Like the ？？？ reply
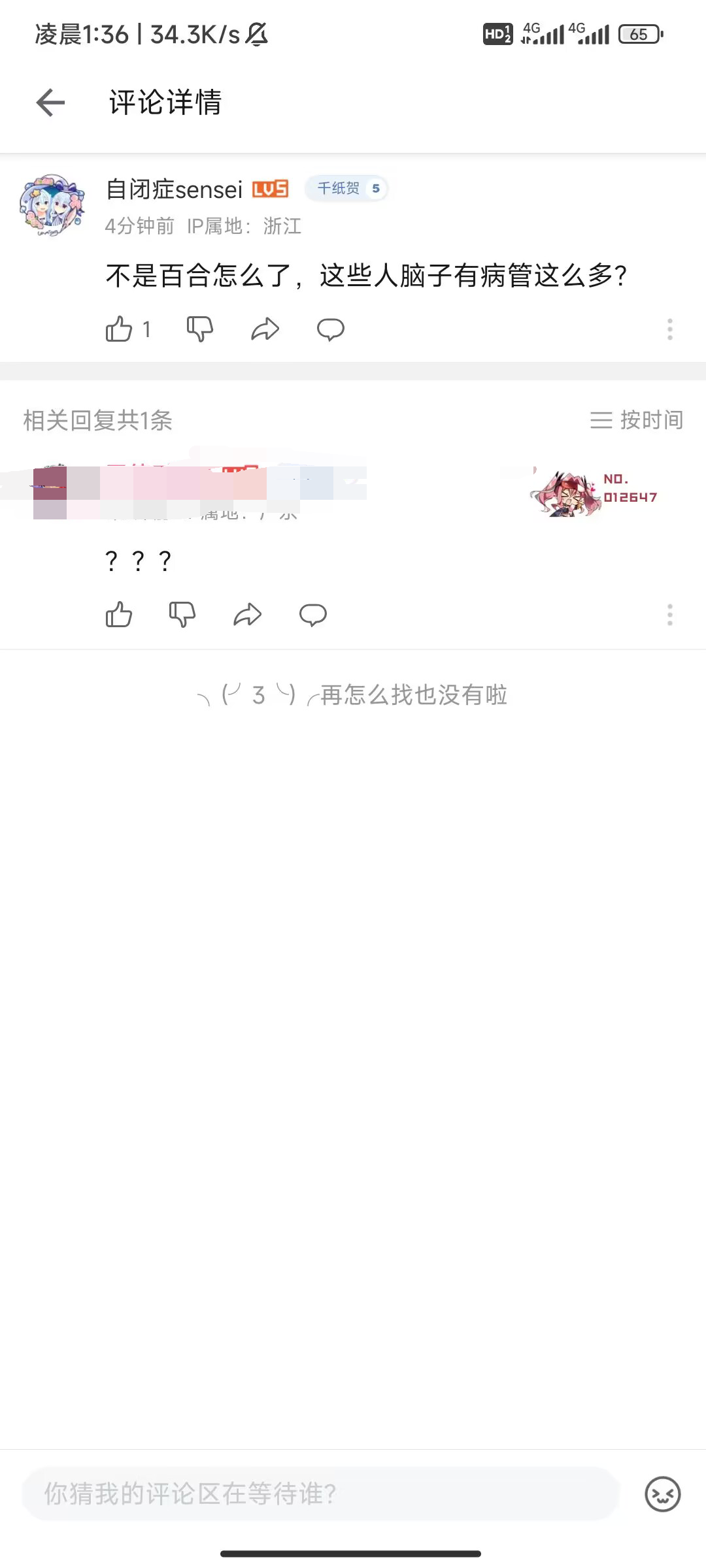 point(119,615)
